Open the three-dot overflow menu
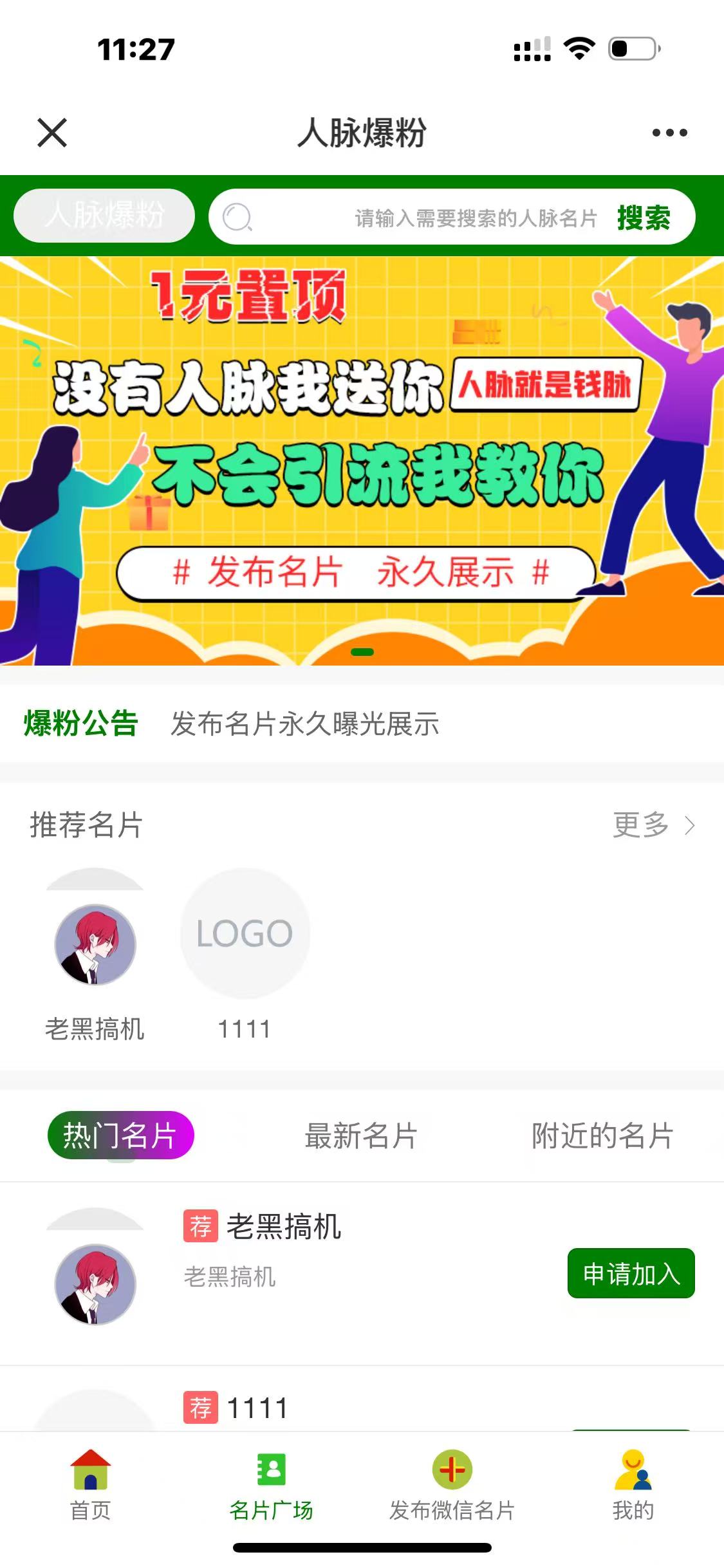724x1568 pixels. (x=669, y=133)
